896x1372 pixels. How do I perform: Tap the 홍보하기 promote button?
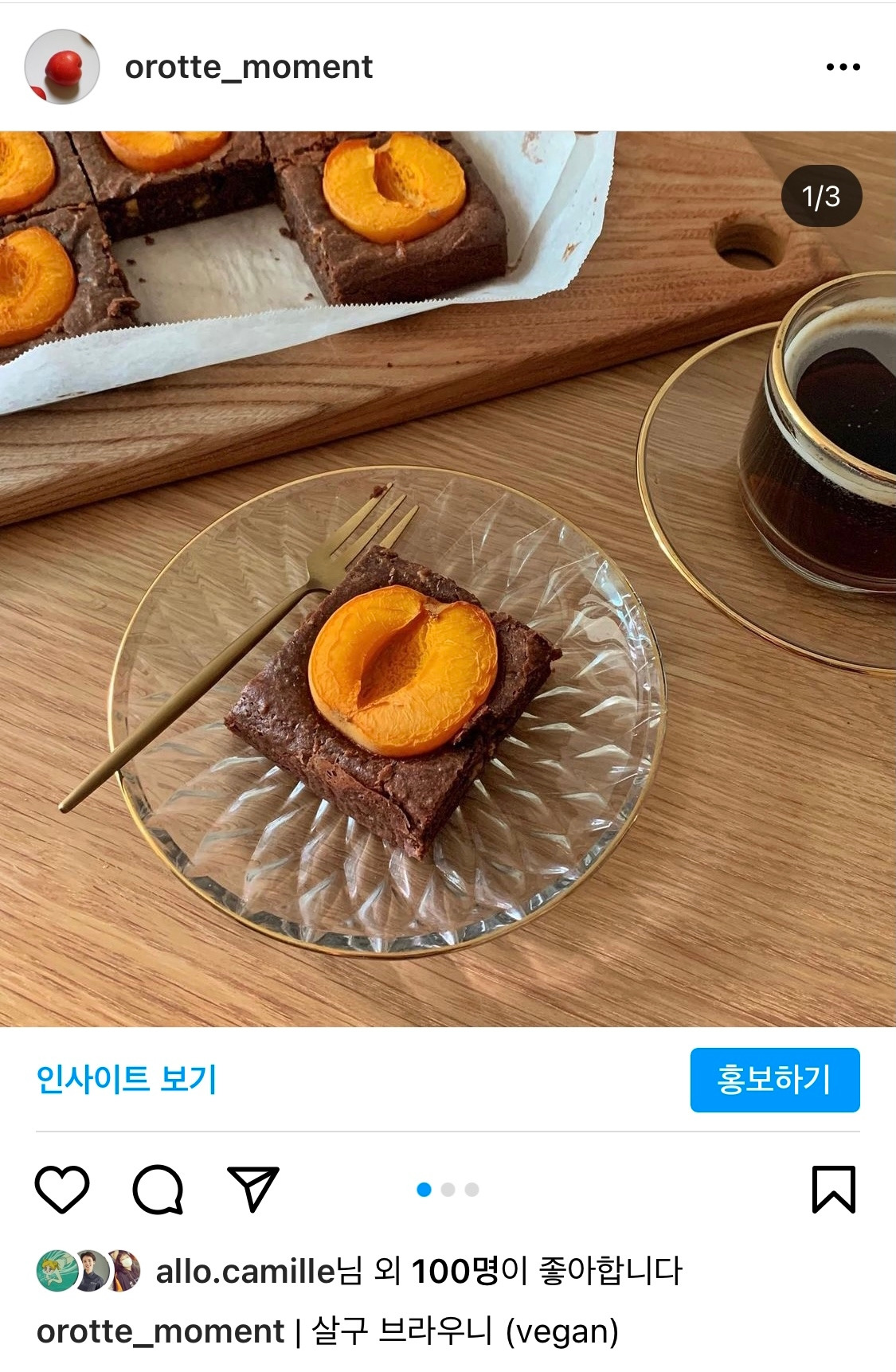pyautogui.click(x=775, y=1080)
